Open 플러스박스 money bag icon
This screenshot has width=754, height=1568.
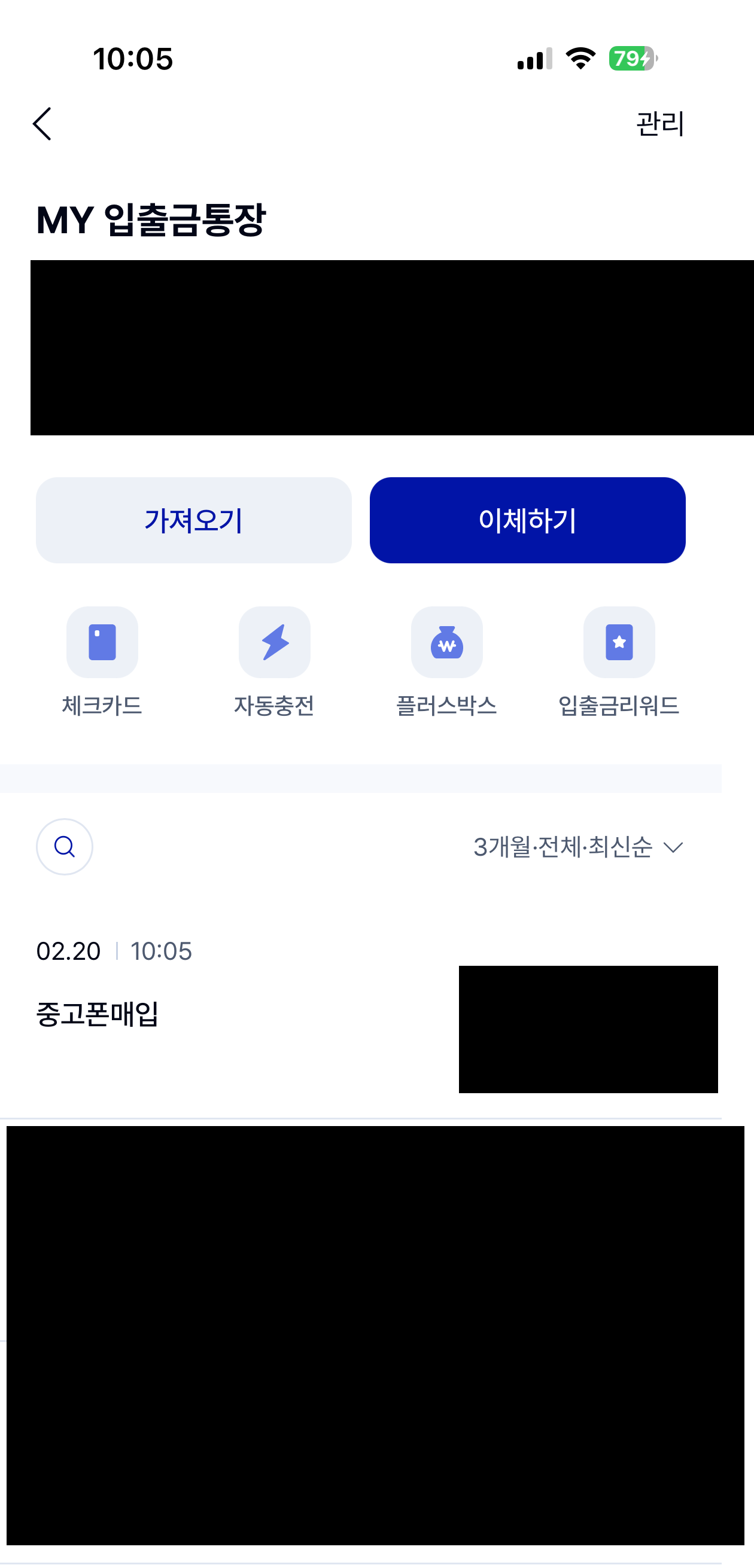(446, 642)
